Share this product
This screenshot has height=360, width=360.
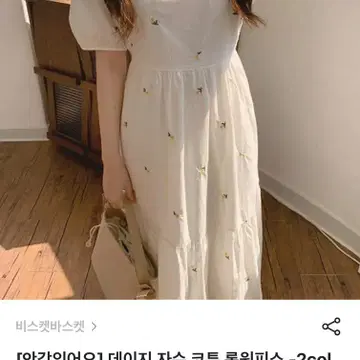(331, 326)
